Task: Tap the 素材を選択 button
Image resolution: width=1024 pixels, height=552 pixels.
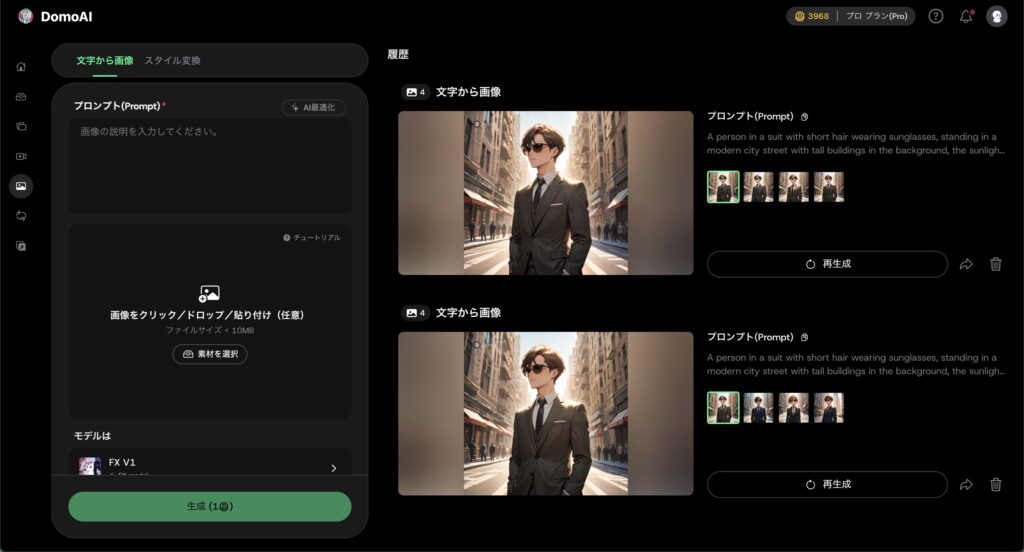Action: pyautogui.click(x=209, y=354)
